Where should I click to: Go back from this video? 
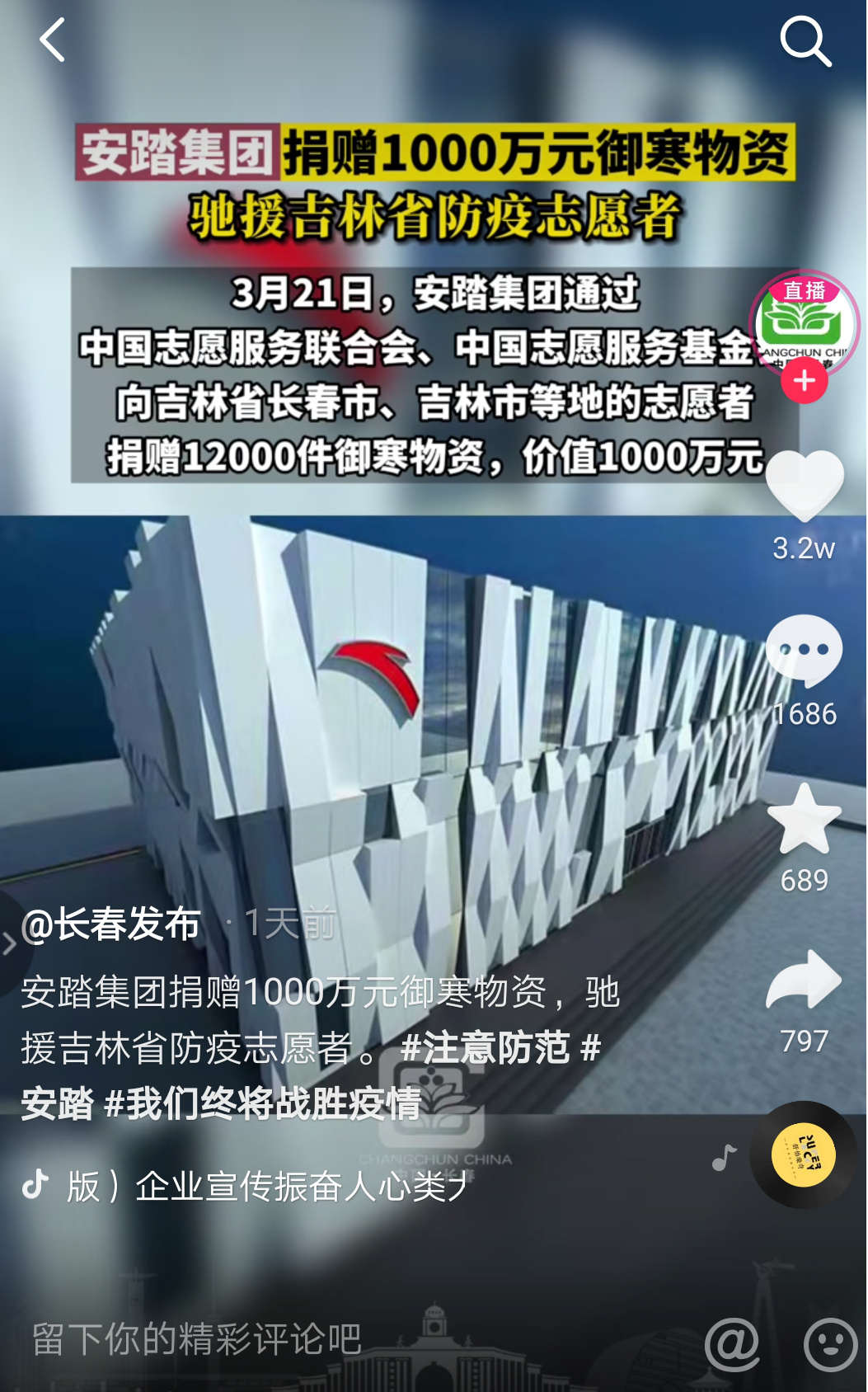click(52, 40)
